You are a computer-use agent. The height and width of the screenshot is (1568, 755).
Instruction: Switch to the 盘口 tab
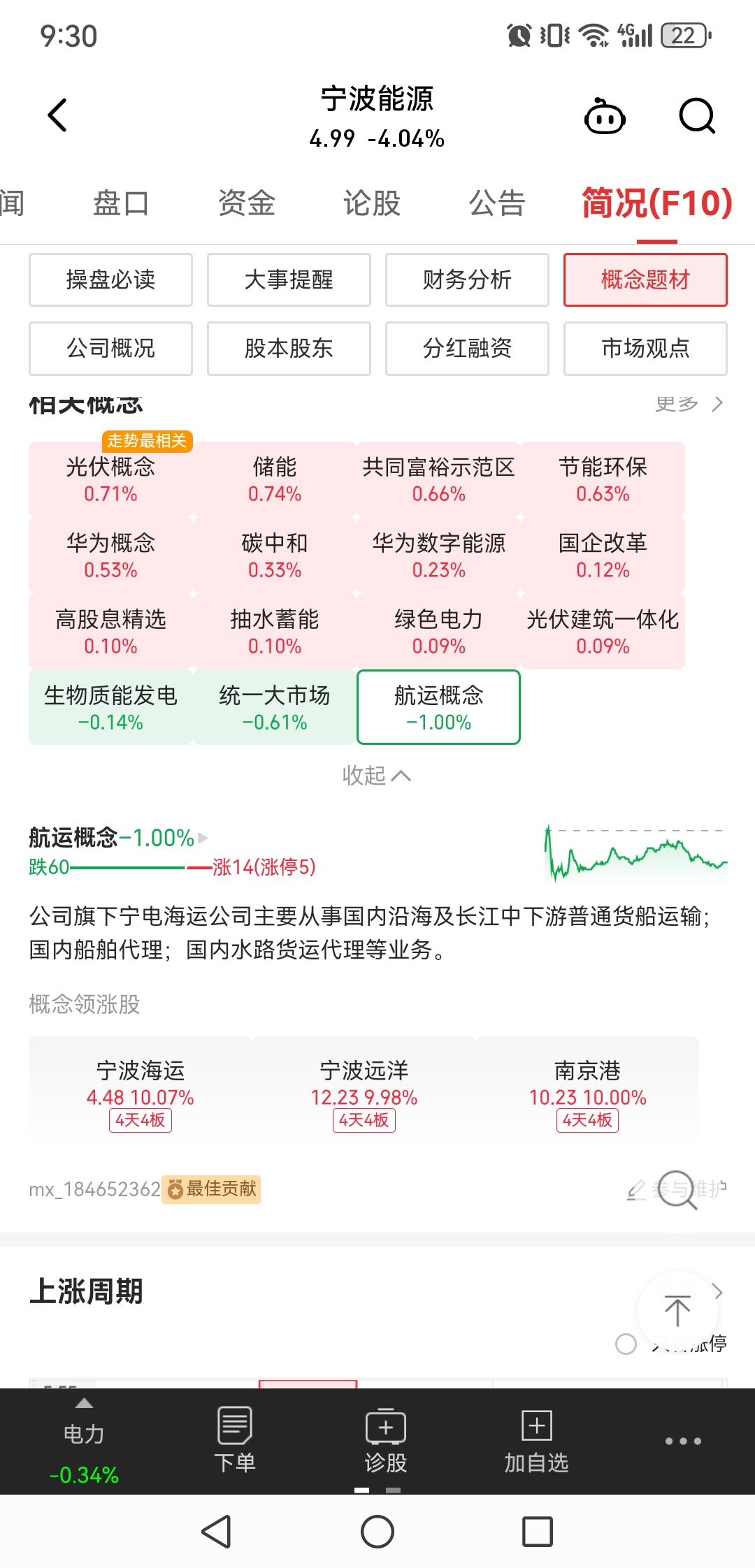tap(120, 203)
